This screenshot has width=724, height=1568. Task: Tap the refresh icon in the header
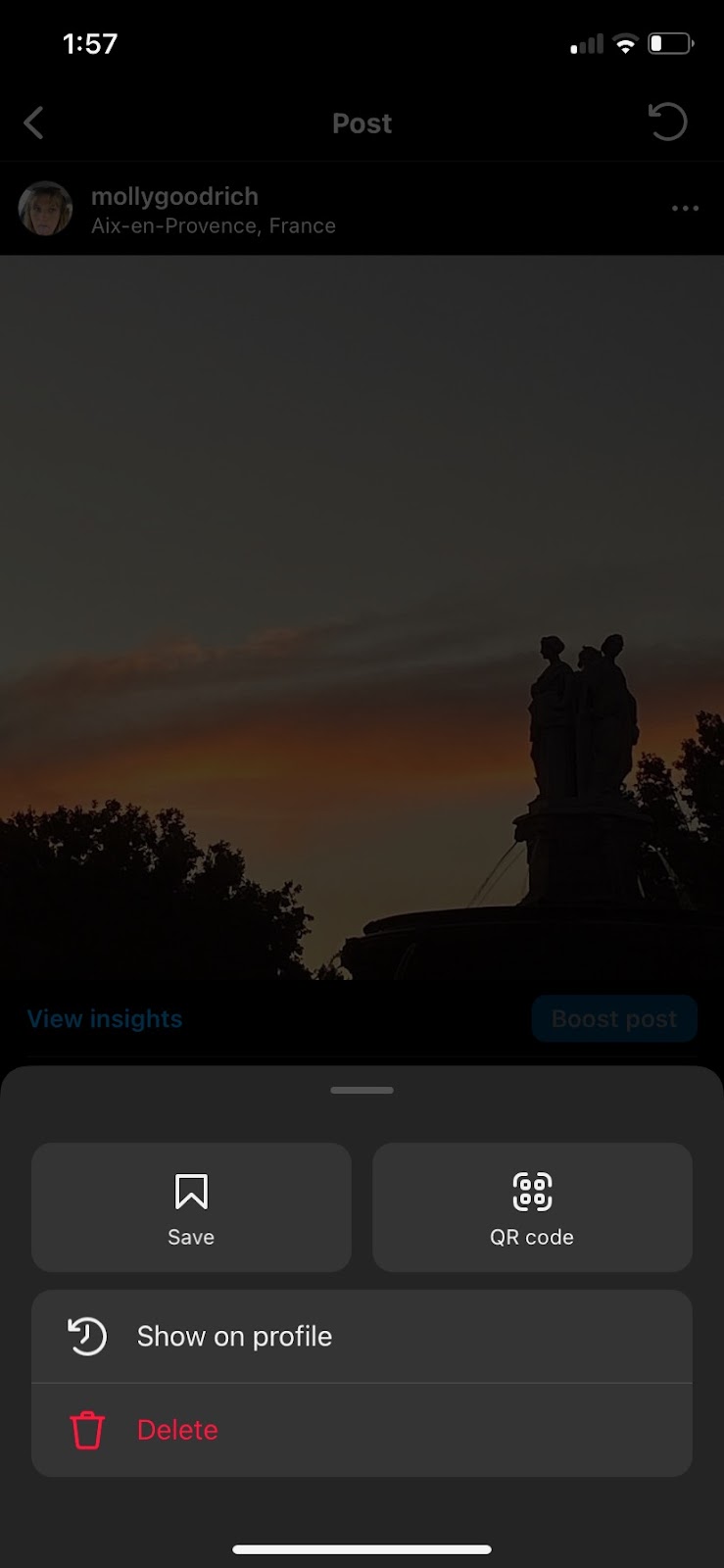667,122
